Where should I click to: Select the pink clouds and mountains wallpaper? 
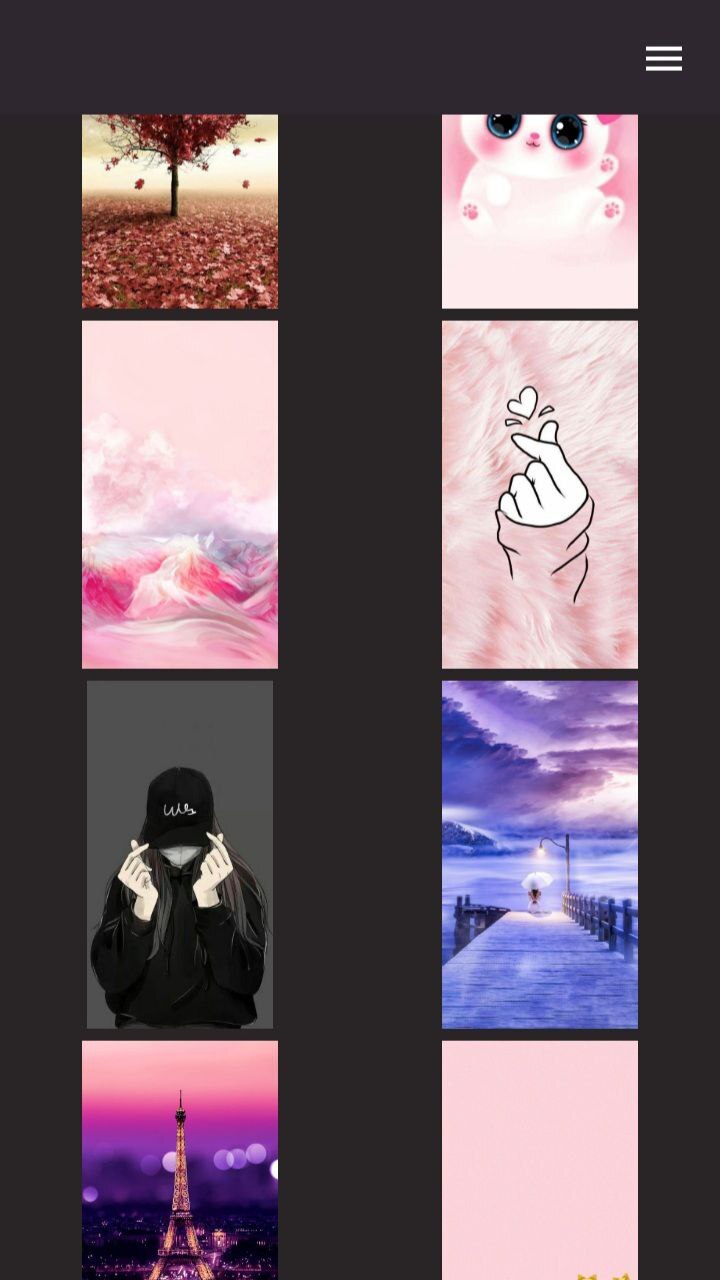click(180, 494)
